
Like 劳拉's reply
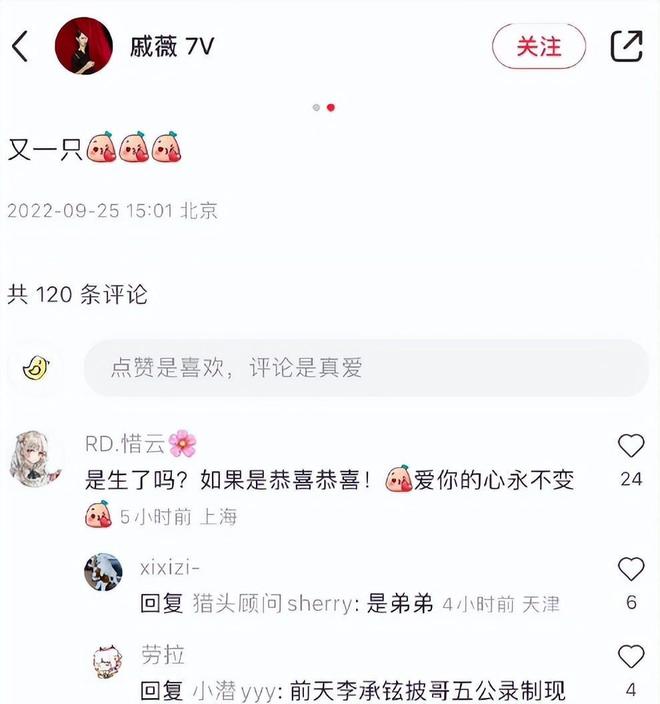pos(631,657)
